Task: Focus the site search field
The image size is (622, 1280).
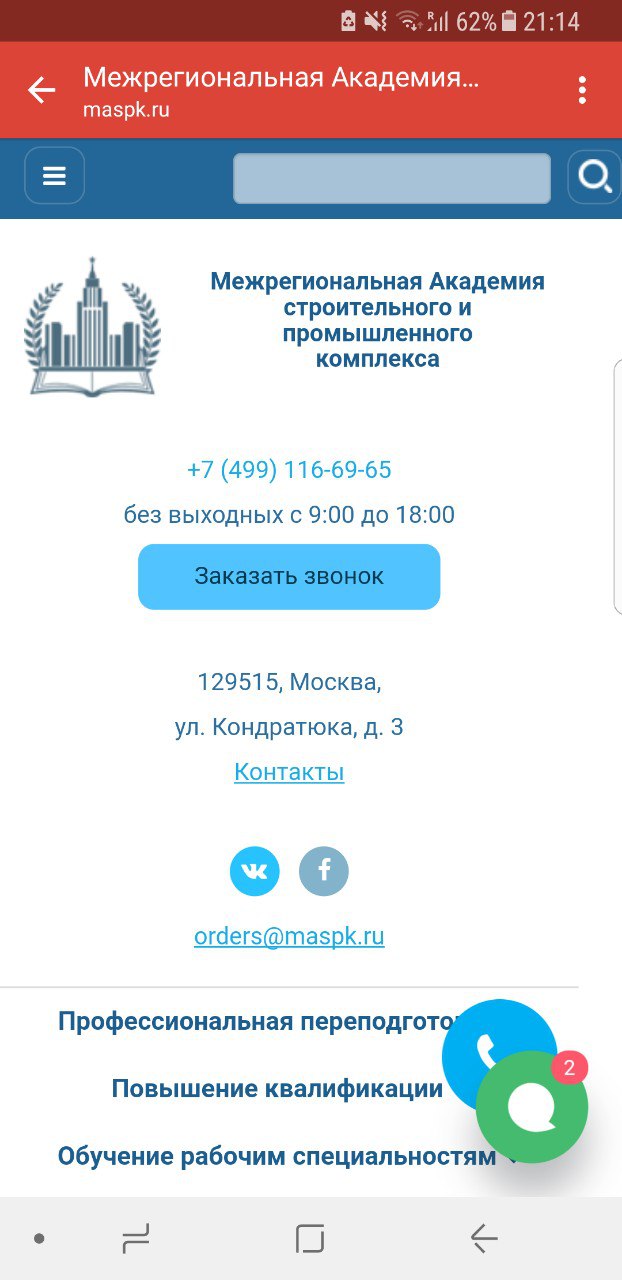Action: [392, 178]
